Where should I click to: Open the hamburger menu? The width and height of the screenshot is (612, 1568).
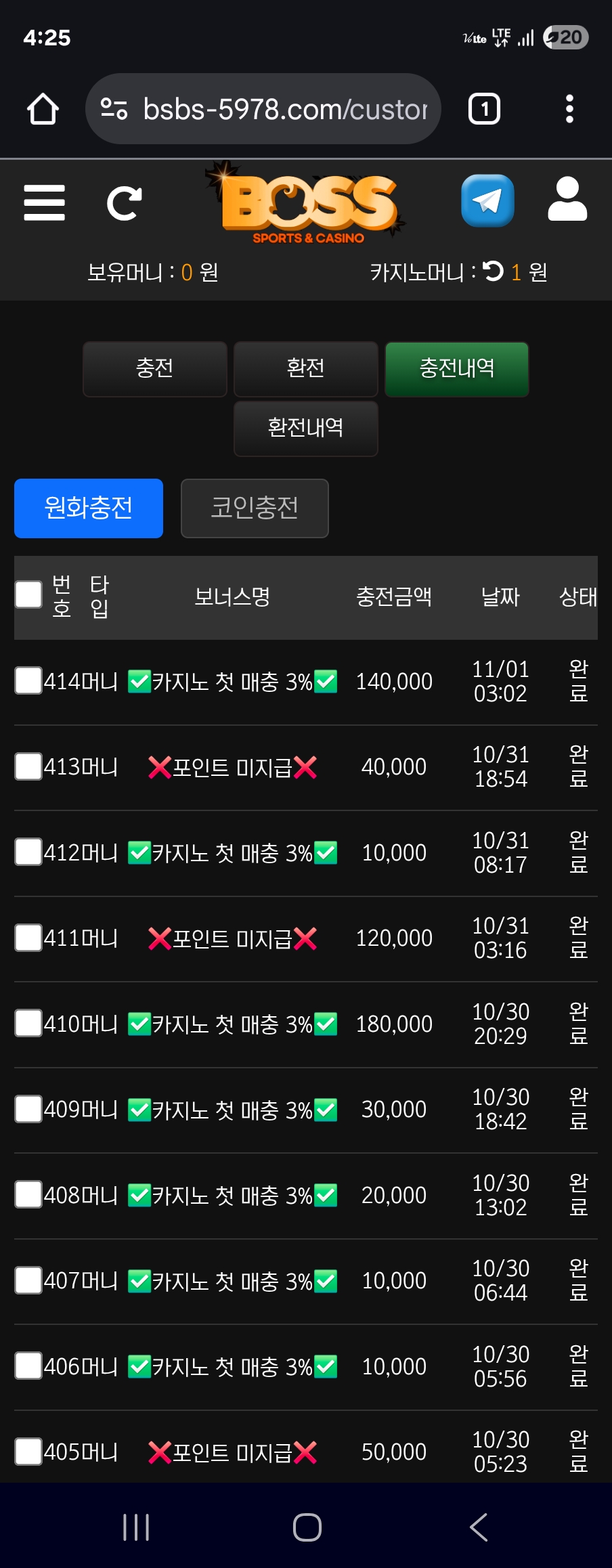(44, 202)
